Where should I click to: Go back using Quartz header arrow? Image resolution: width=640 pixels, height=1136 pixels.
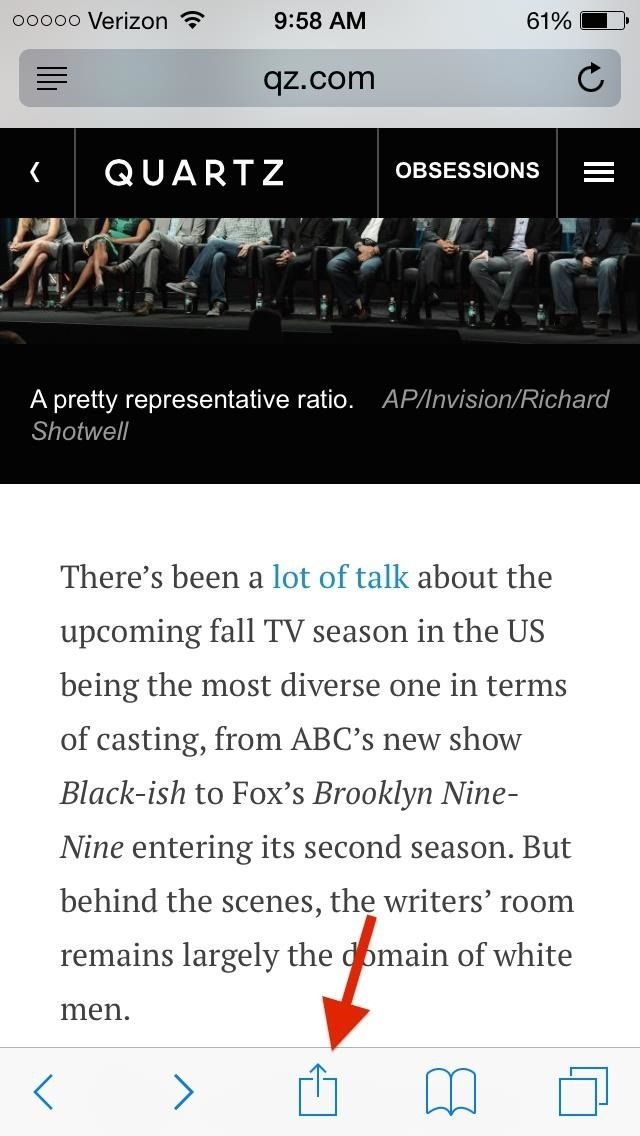point(36,172)
